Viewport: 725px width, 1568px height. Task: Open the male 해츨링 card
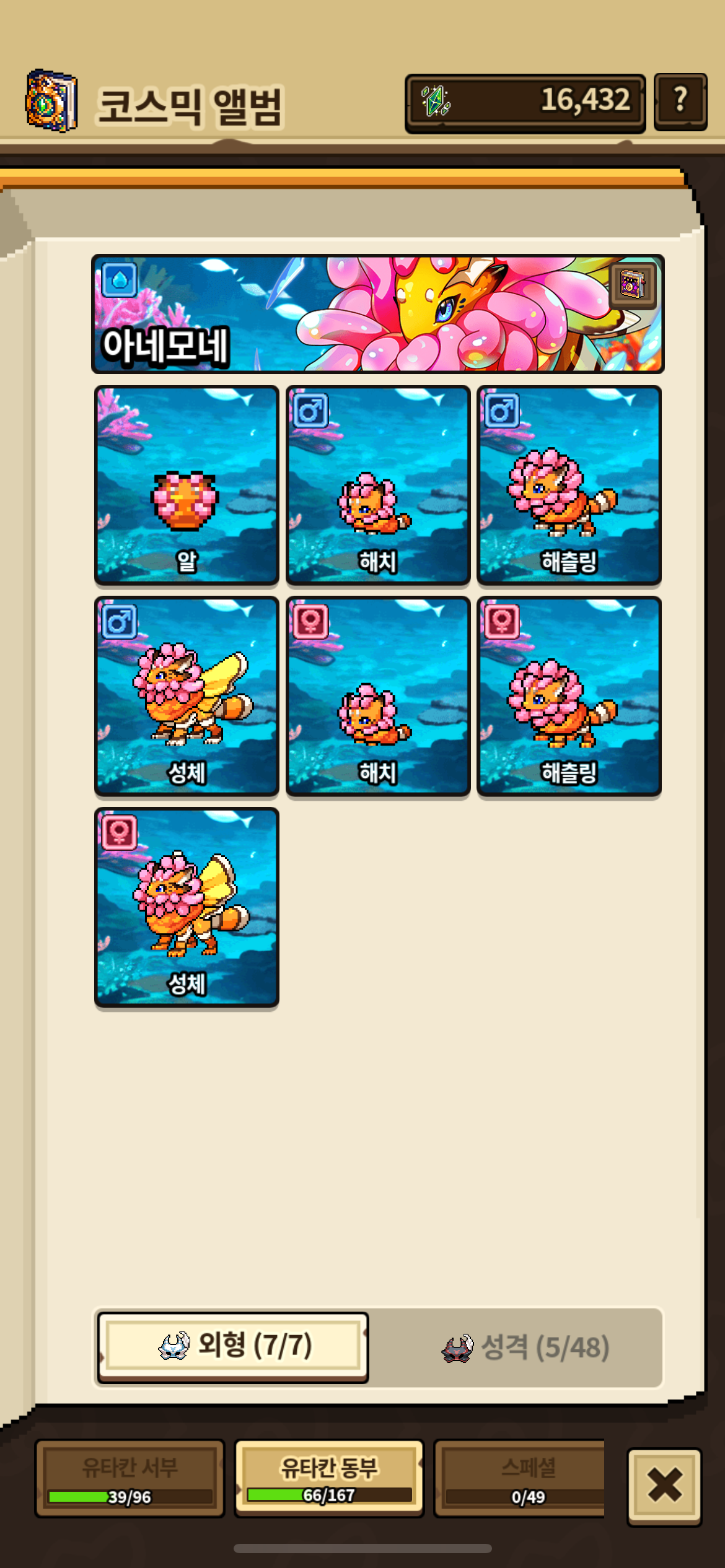[568, 485]
